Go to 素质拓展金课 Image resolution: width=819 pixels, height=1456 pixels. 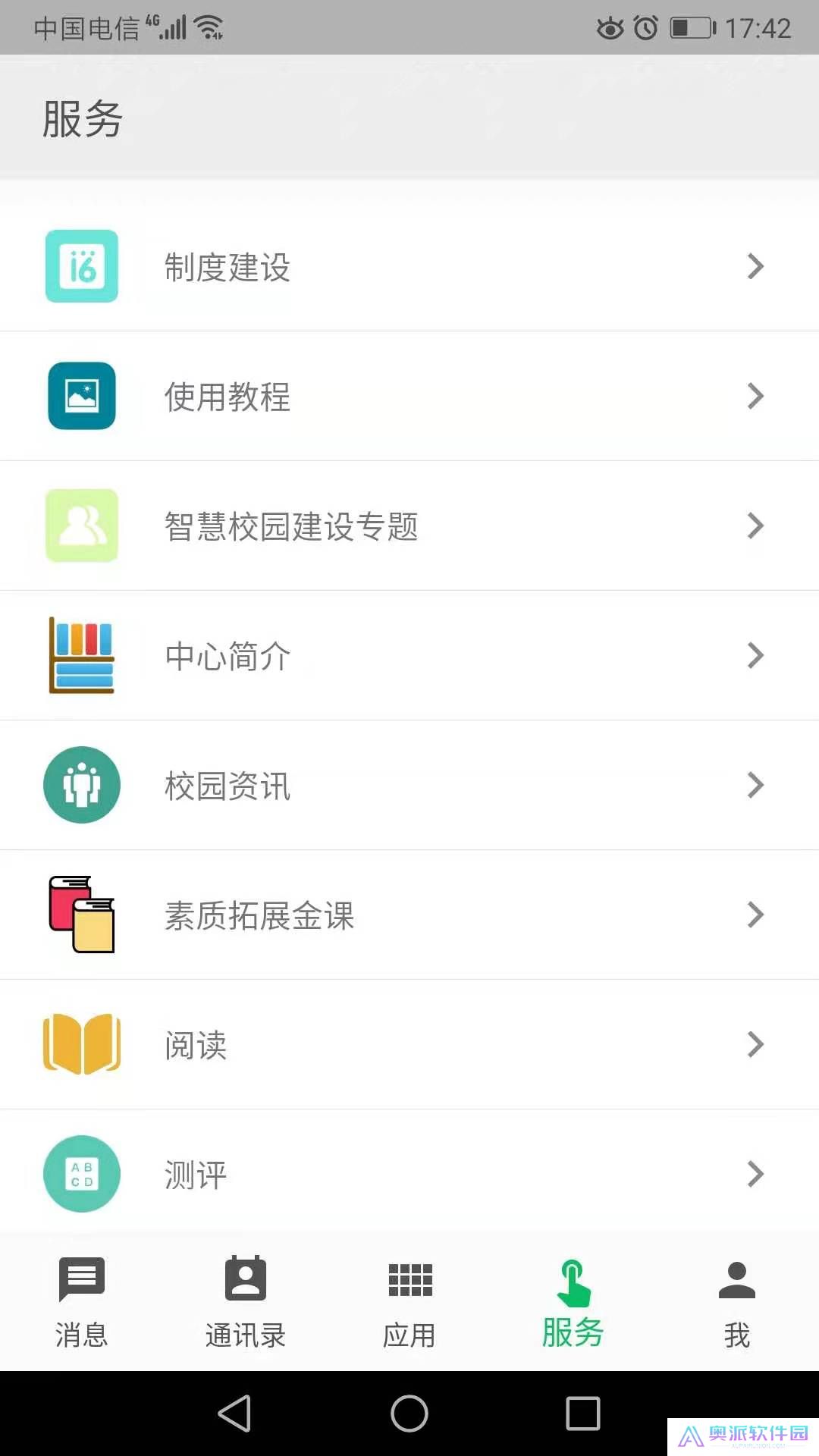(409, 915)
